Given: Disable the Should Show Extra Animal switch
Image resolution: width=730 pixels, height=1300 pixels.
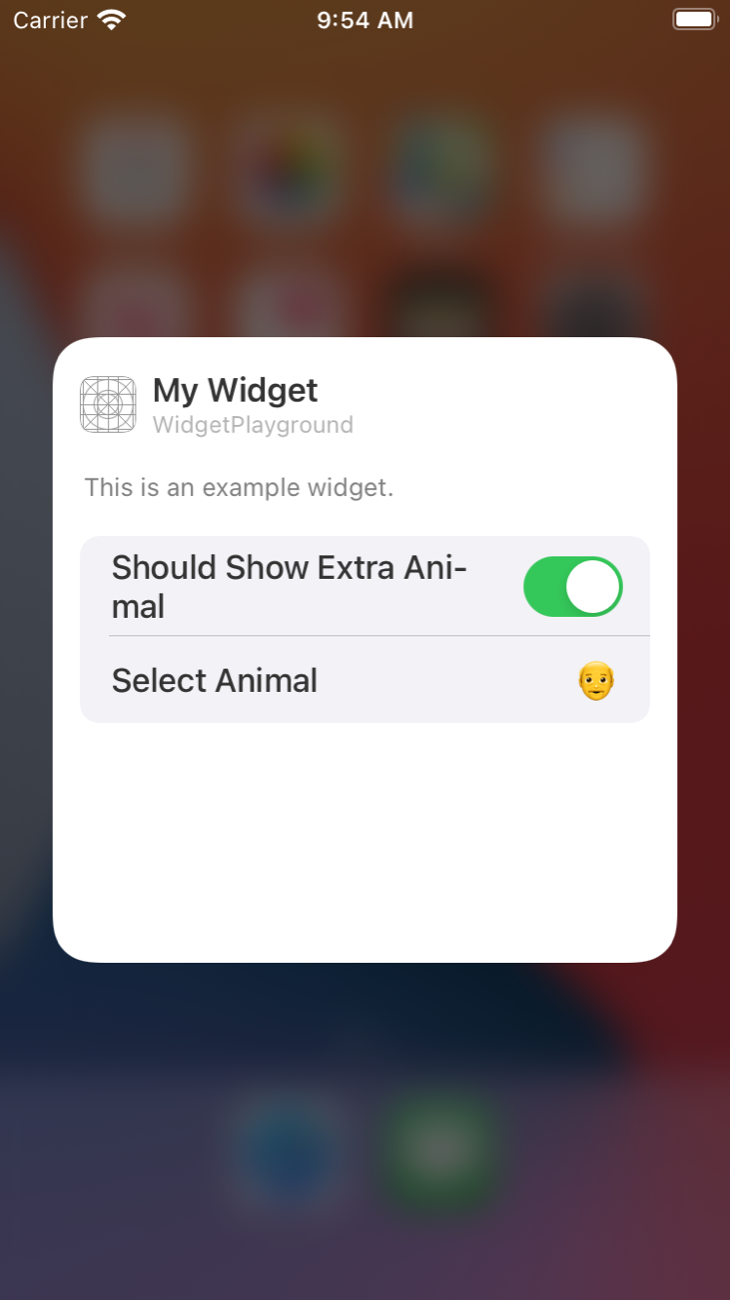Looking at the screenshot, I should pos(573,587).
